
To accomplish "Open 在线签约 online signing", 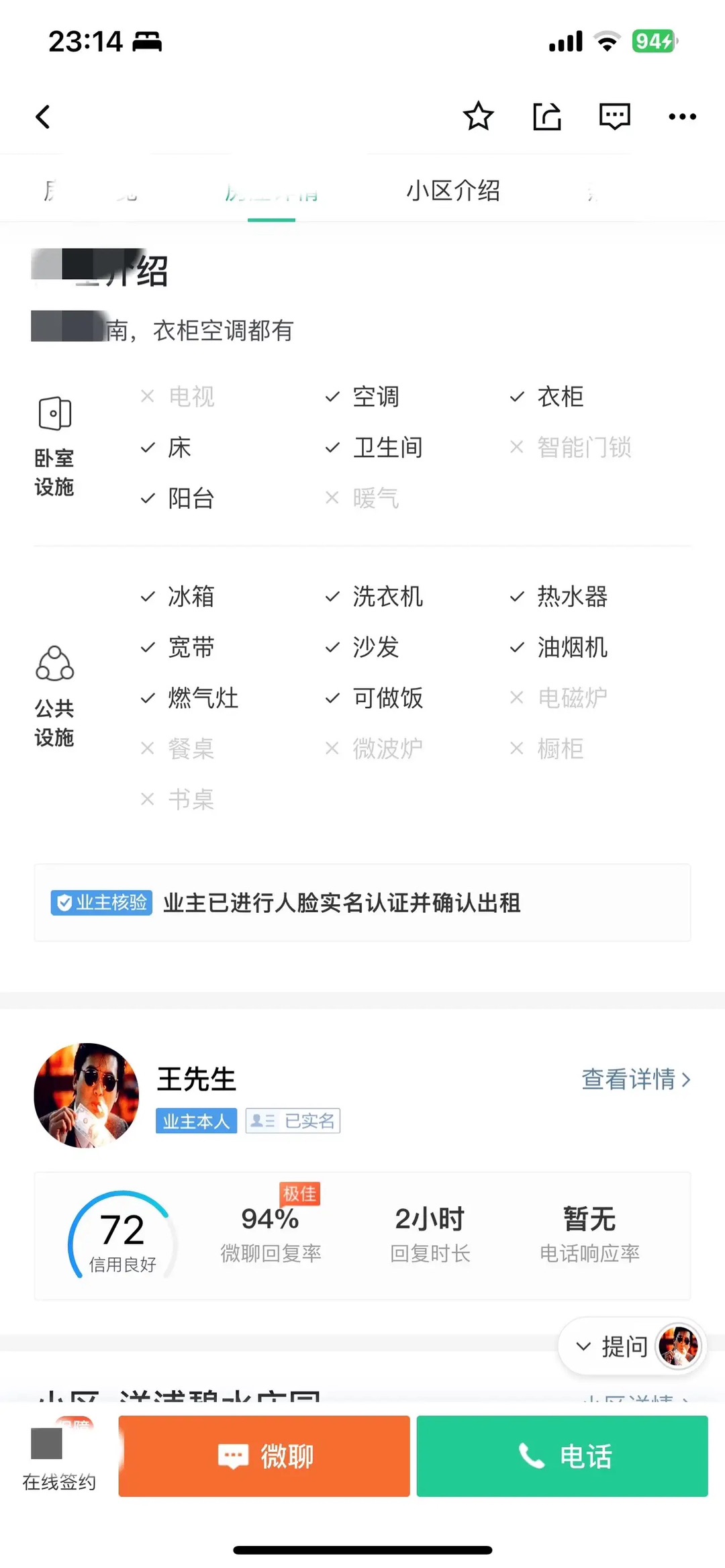I will click(58, 1457).
